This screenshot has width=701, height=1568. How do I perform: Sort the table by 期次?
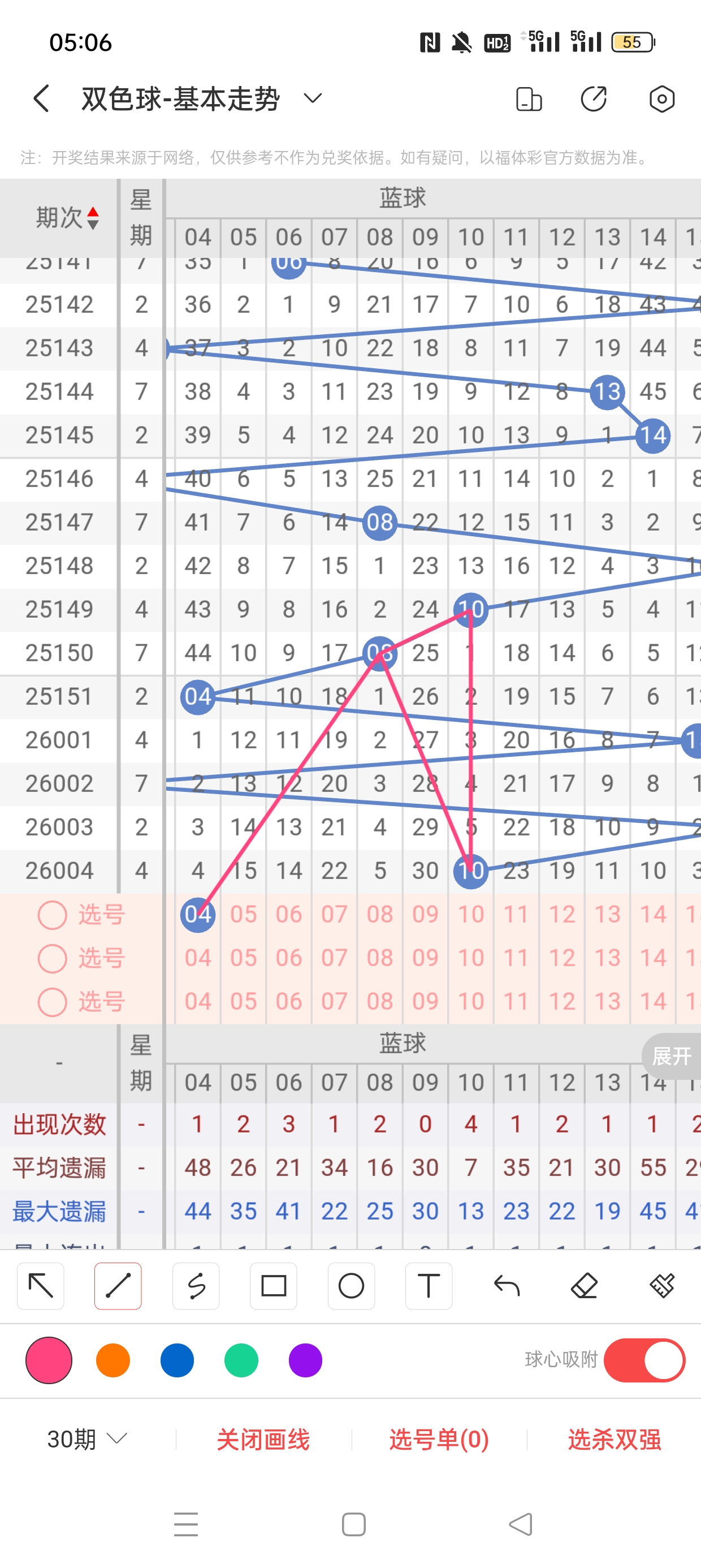[67, 217]
